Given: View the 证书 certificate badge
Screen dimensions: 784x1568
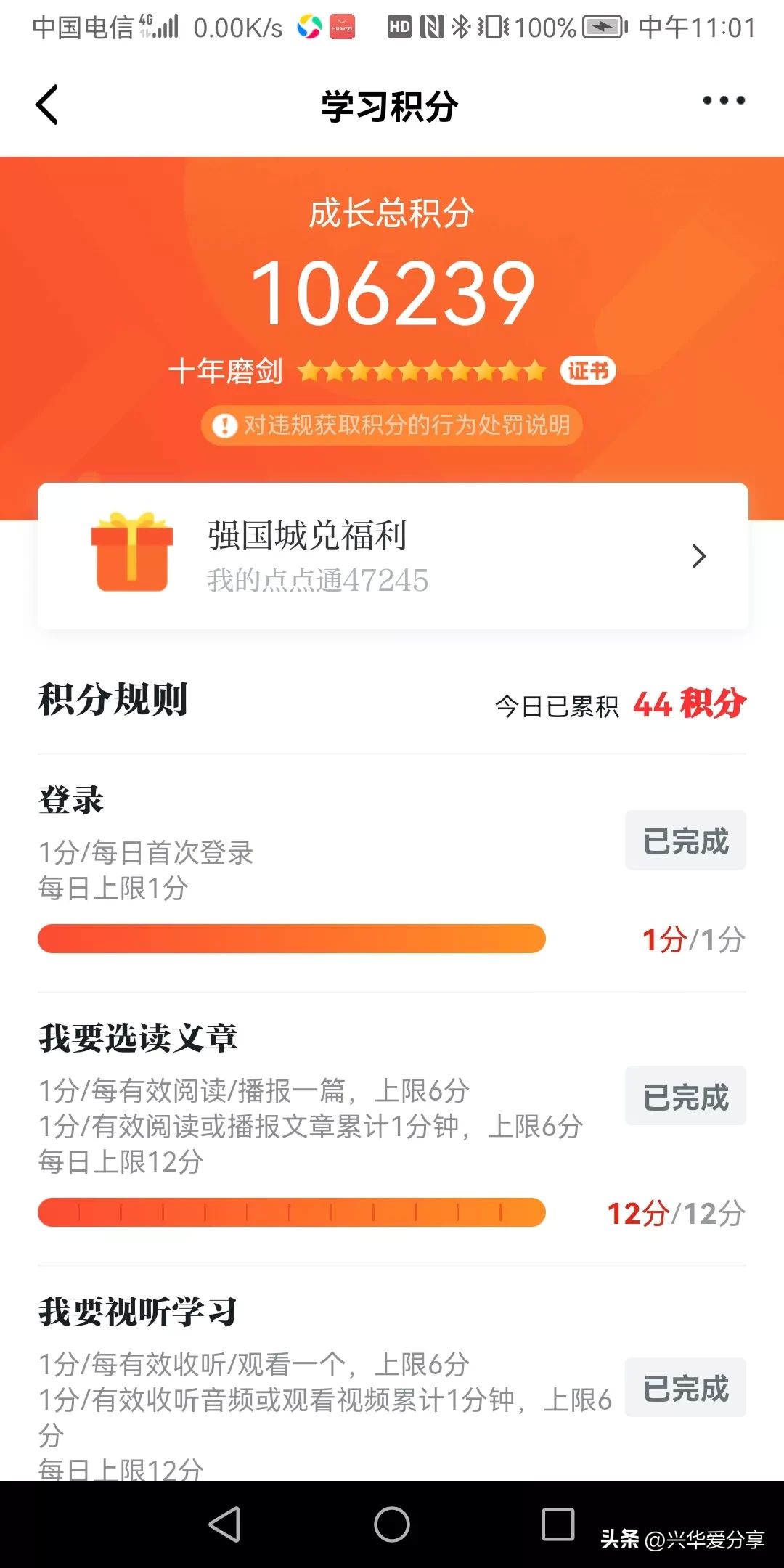Looking at the screenshot, I should click(x=587, y=371).
